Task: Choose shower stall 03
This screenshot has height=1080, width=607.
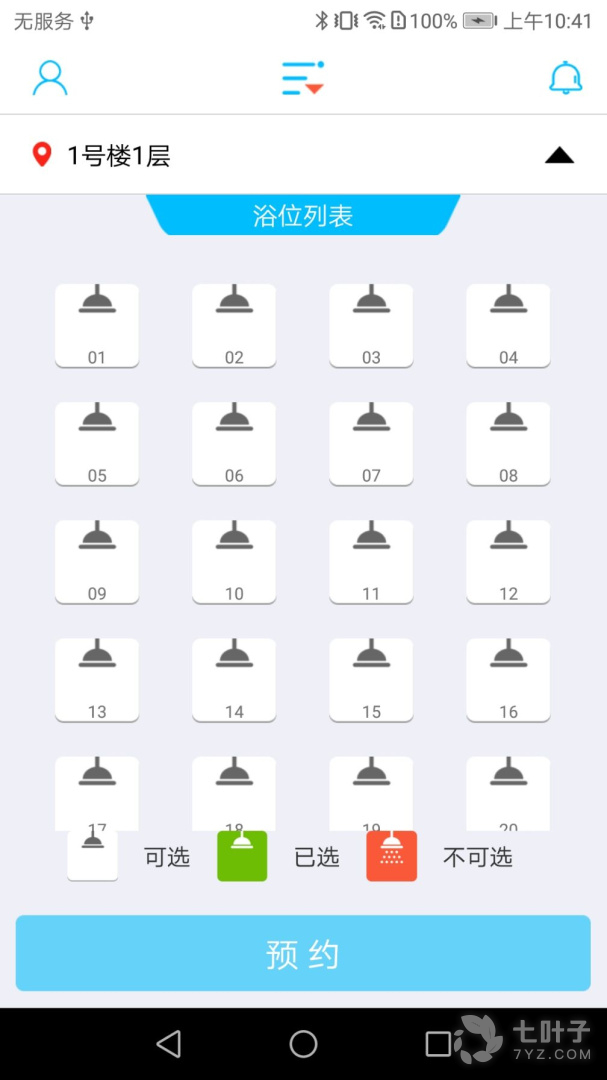Action: tap(371, 325)
